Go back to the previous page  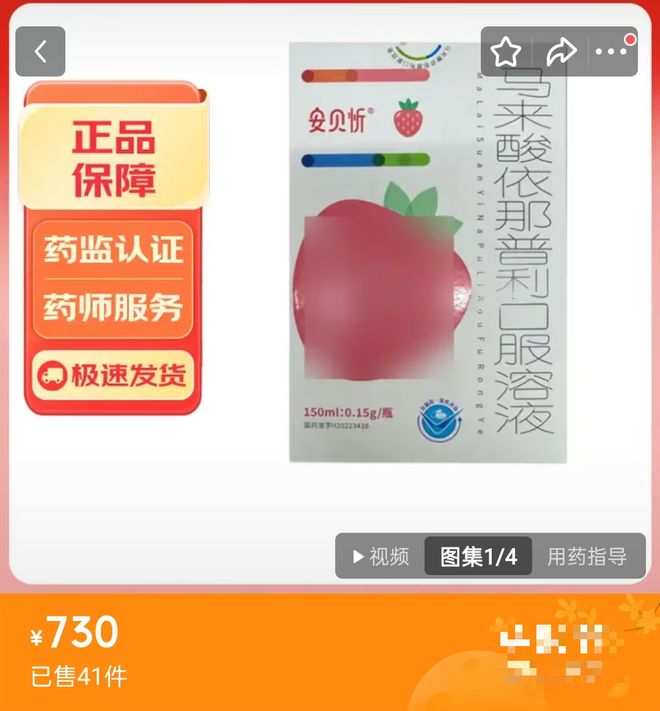point(40,52)
